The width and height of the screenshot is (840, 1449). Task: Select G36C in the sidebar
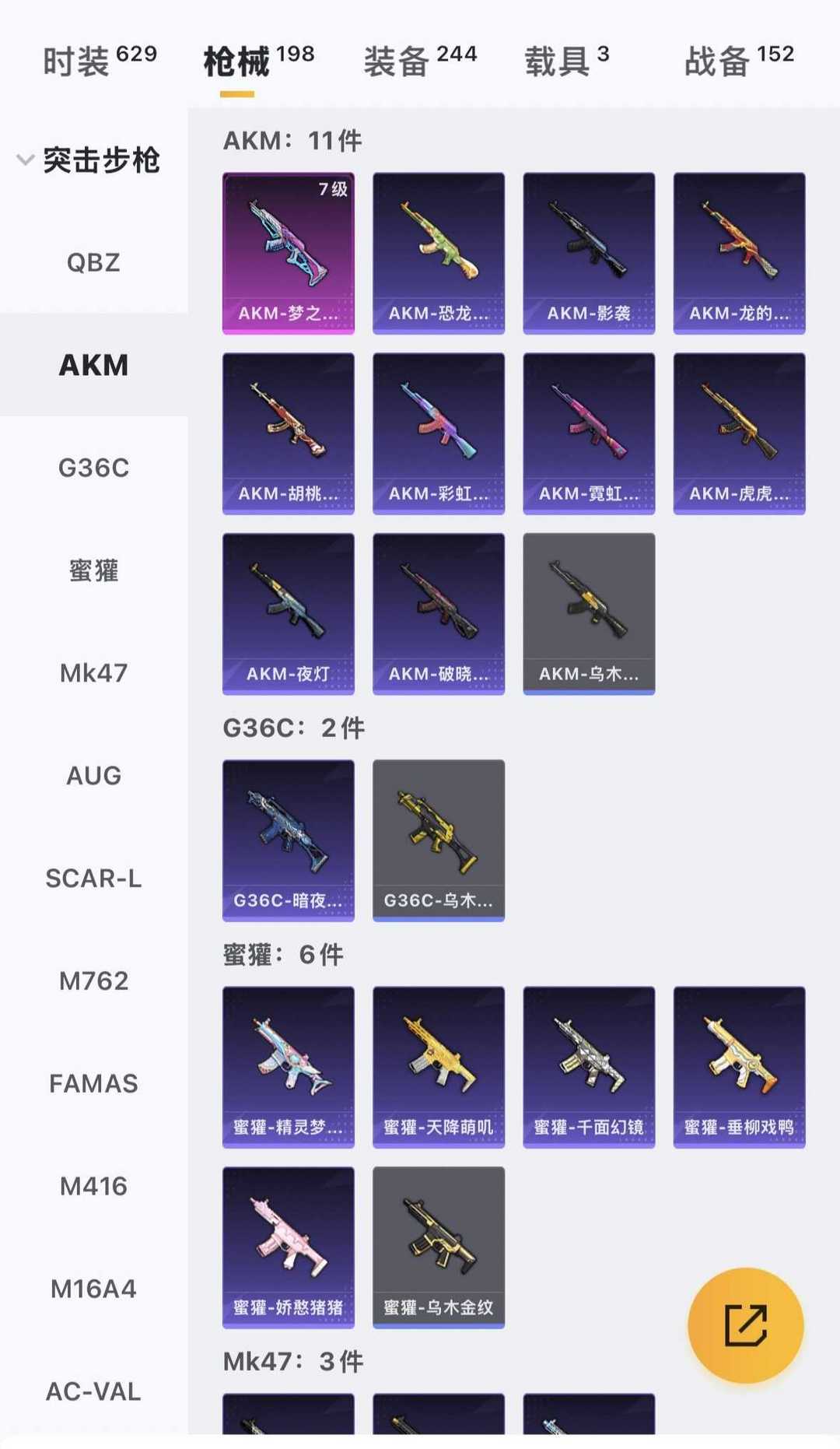point(93,468)
